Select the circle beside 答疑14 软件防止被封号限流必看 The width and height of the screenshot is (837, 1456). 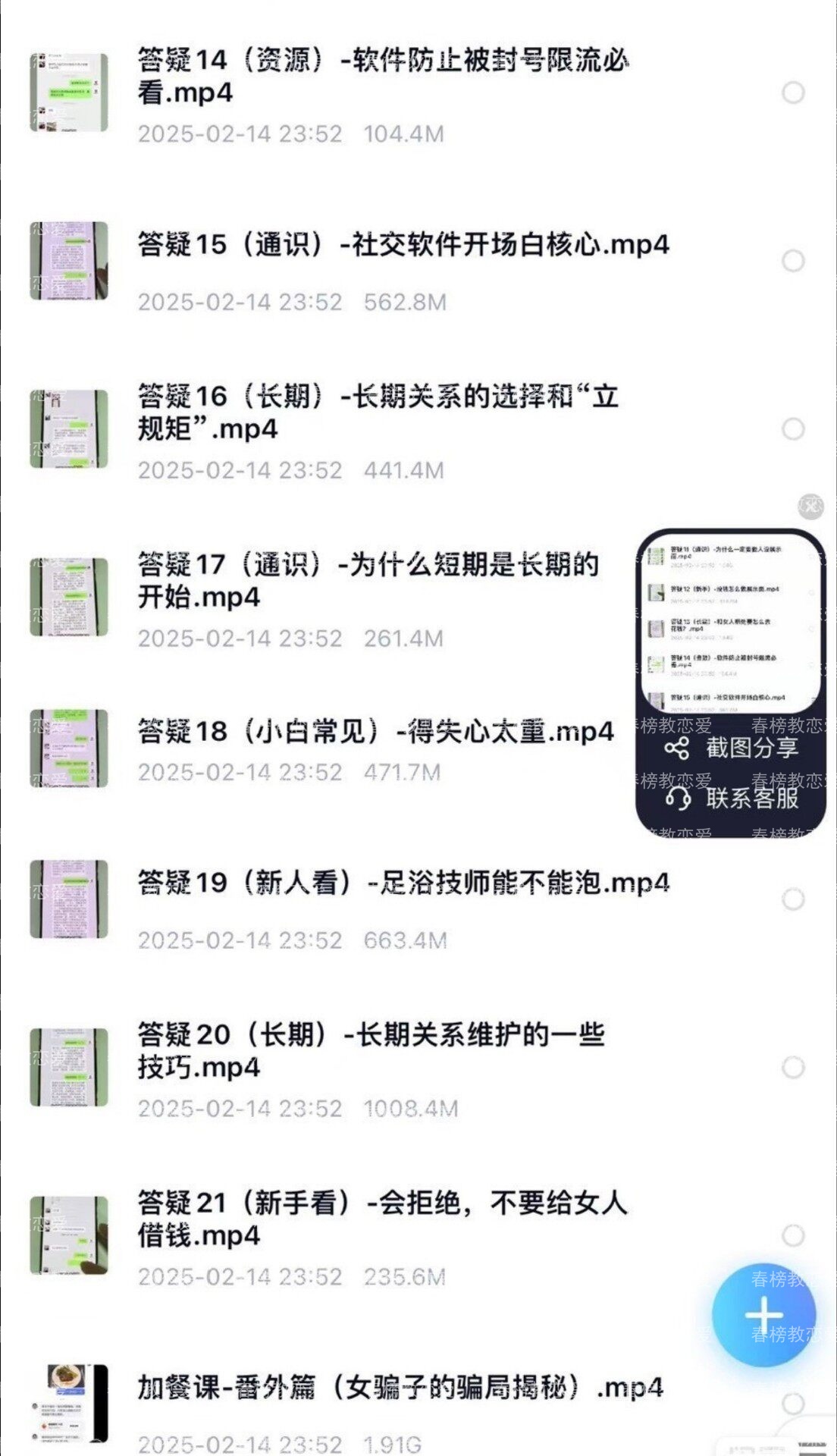click(793, 93)
